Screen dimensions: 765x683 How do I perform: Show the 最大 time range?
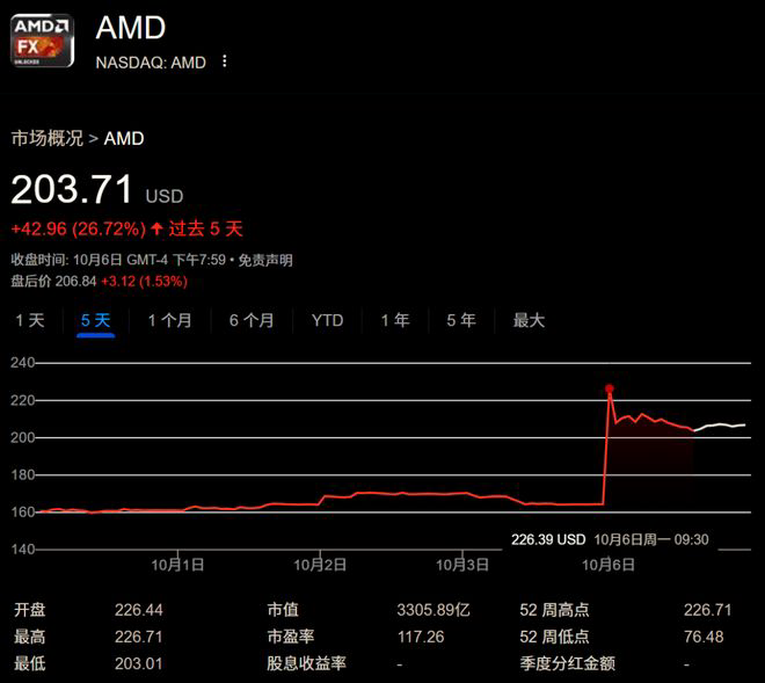pos(529,320)
